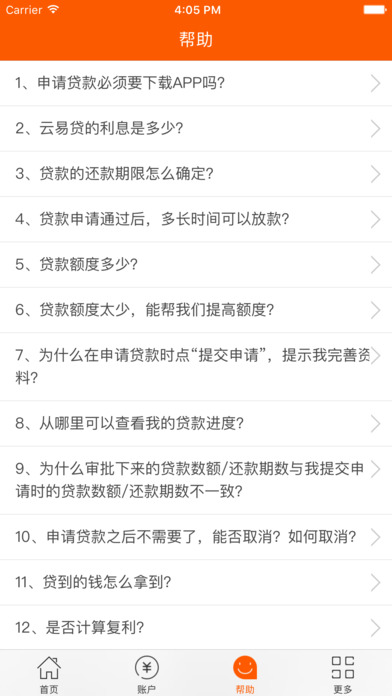
Task: Open question 1 about downloading the APP
Action: pyautogui.click(x=196, y=83)
